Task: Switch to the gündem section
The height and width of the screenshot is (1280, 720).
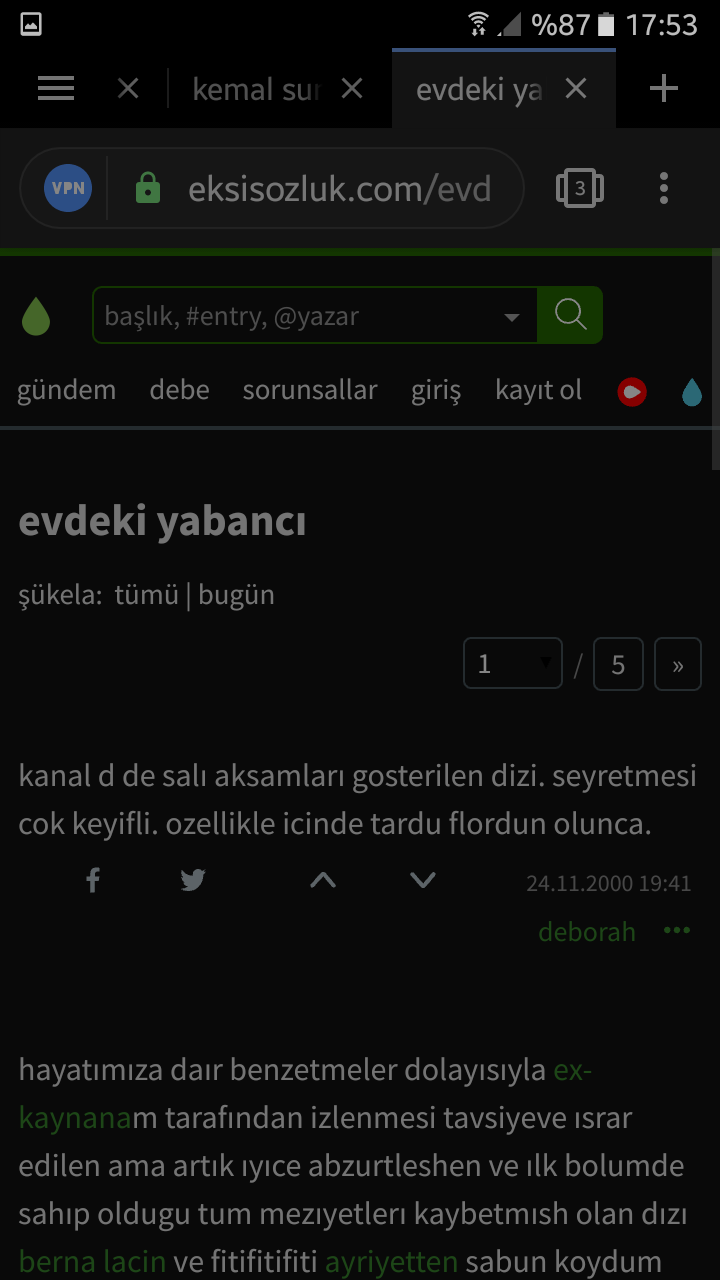Action: [66, 390]
